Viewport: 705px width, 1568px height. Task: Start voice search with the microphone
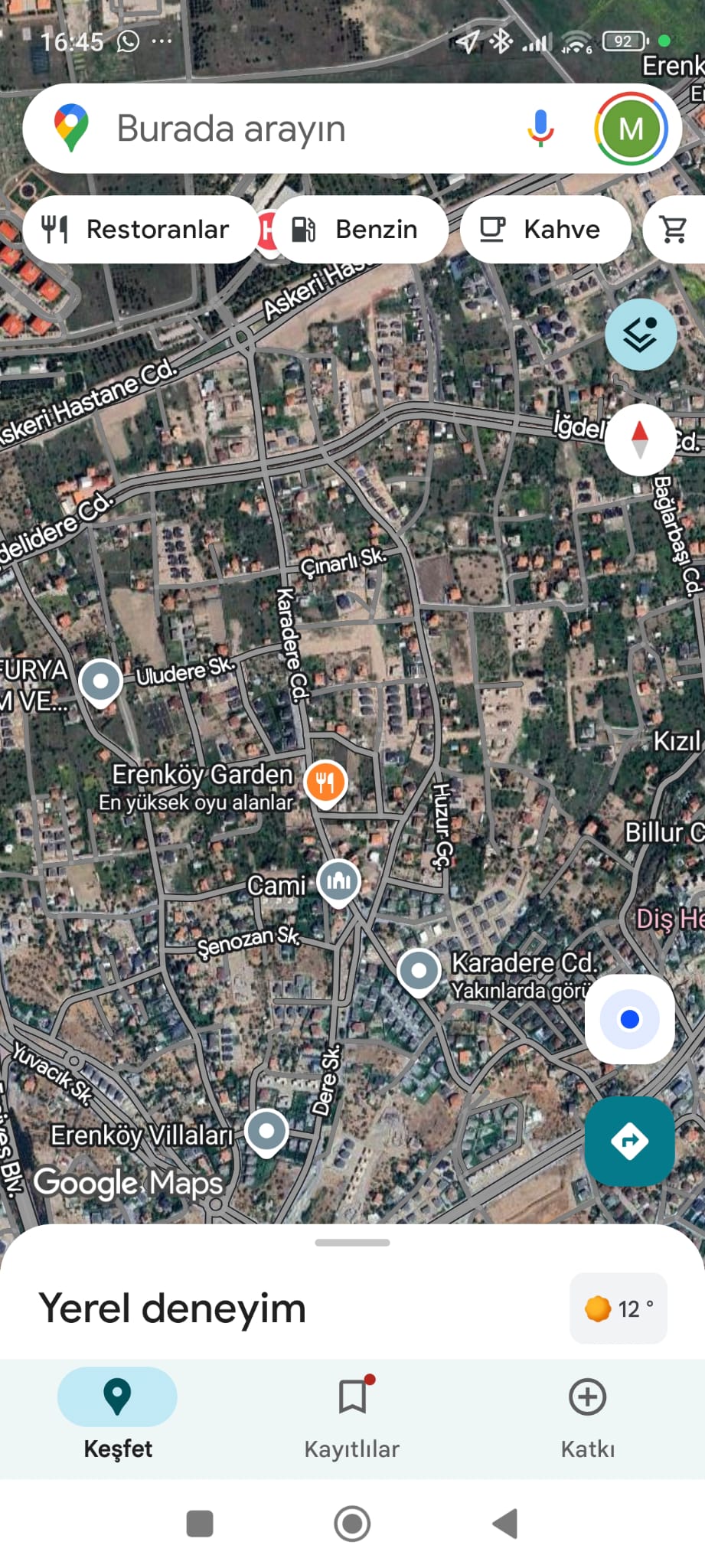pos(540,129)
